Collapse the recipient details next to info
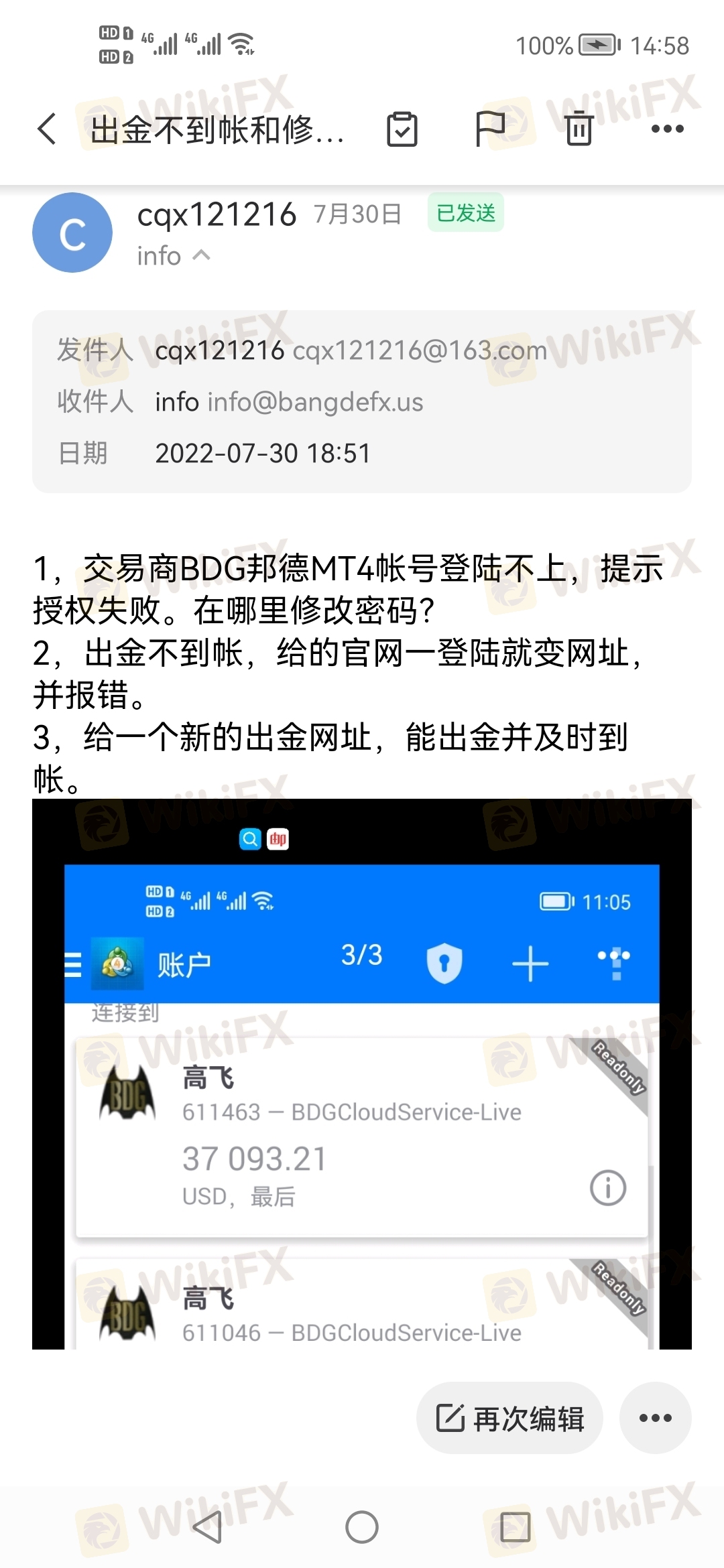 click(200, 256)
